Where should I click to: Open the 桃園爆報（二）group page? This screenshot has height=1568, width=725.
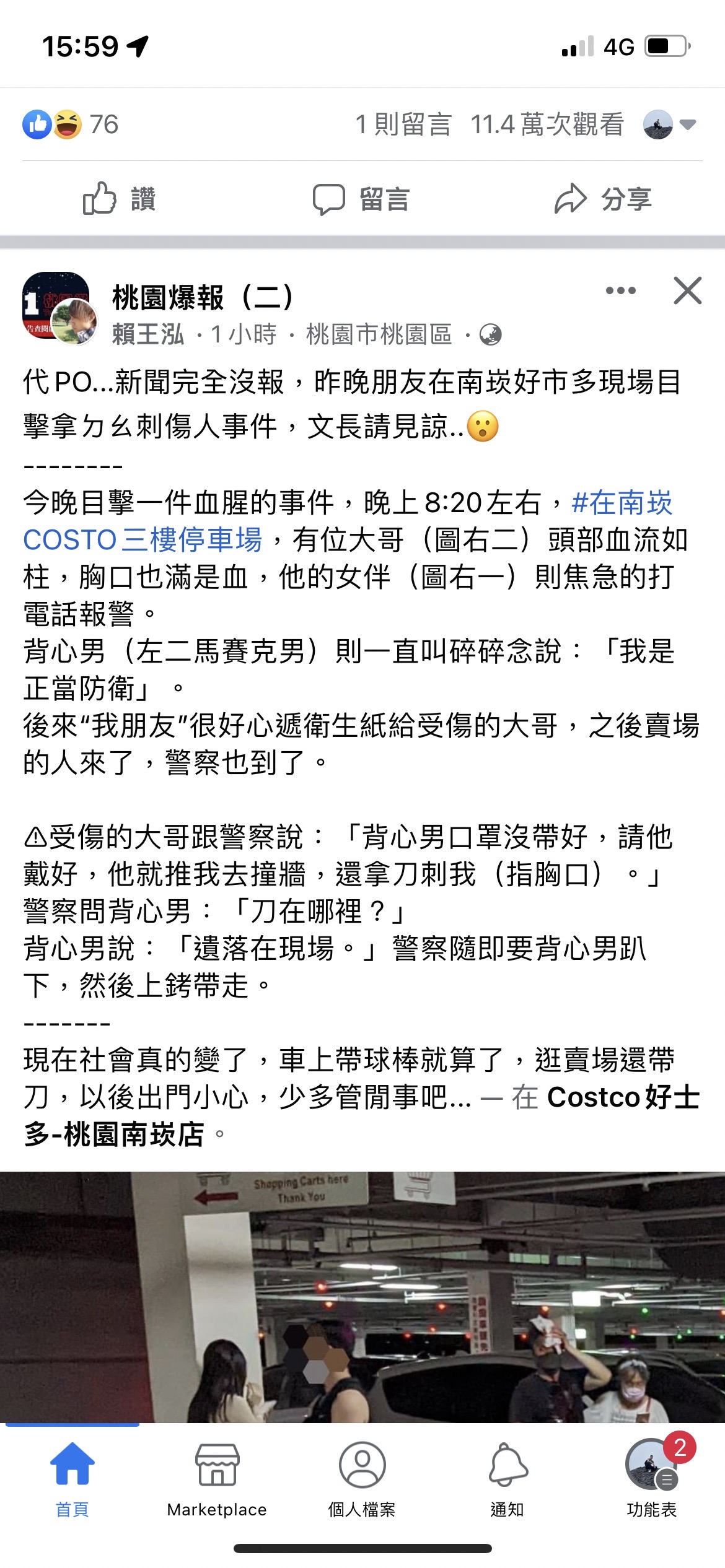pyautogui.click(x=203, y=297)
